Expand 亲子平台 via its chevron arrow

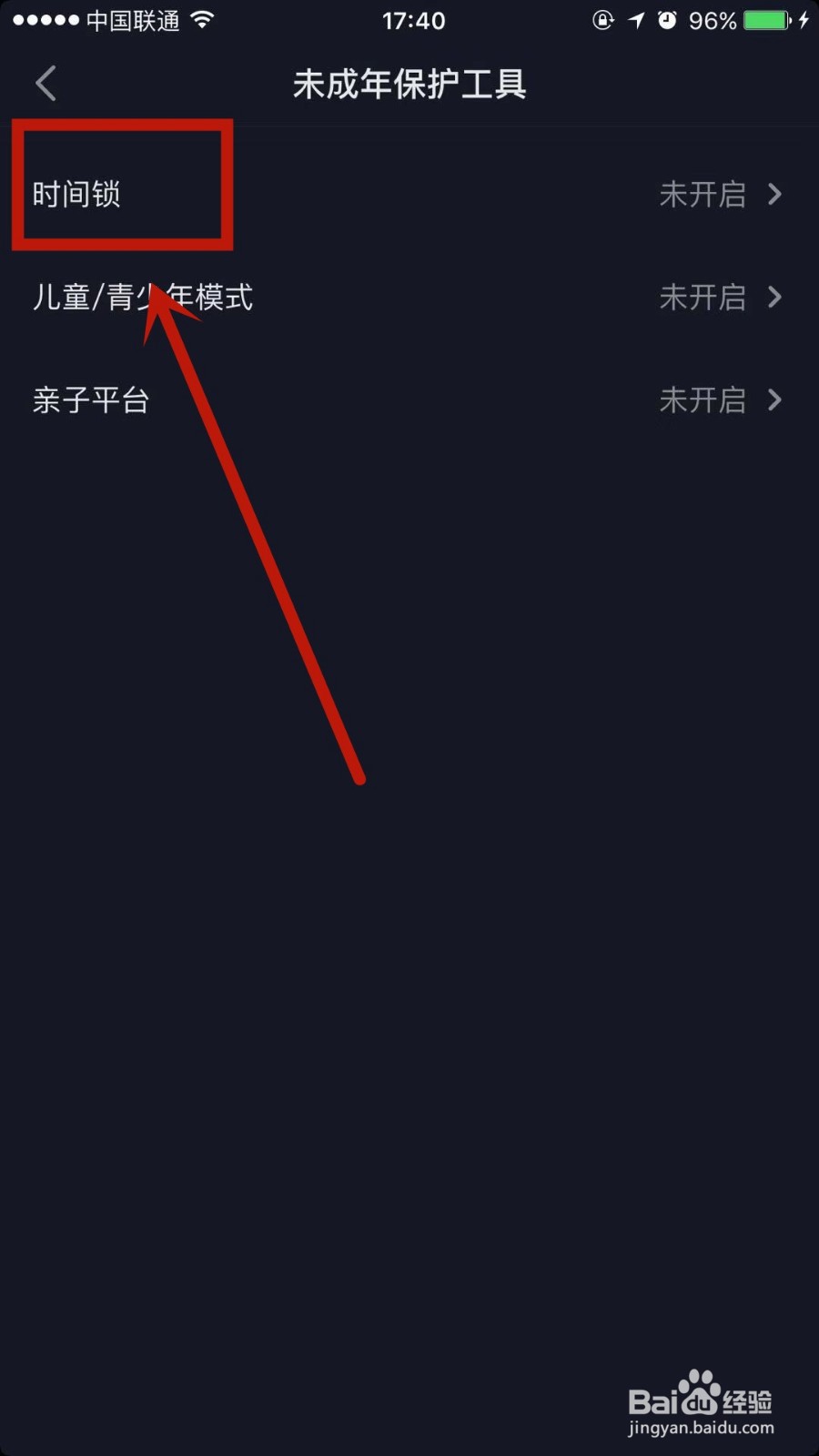tap(775, 400)
